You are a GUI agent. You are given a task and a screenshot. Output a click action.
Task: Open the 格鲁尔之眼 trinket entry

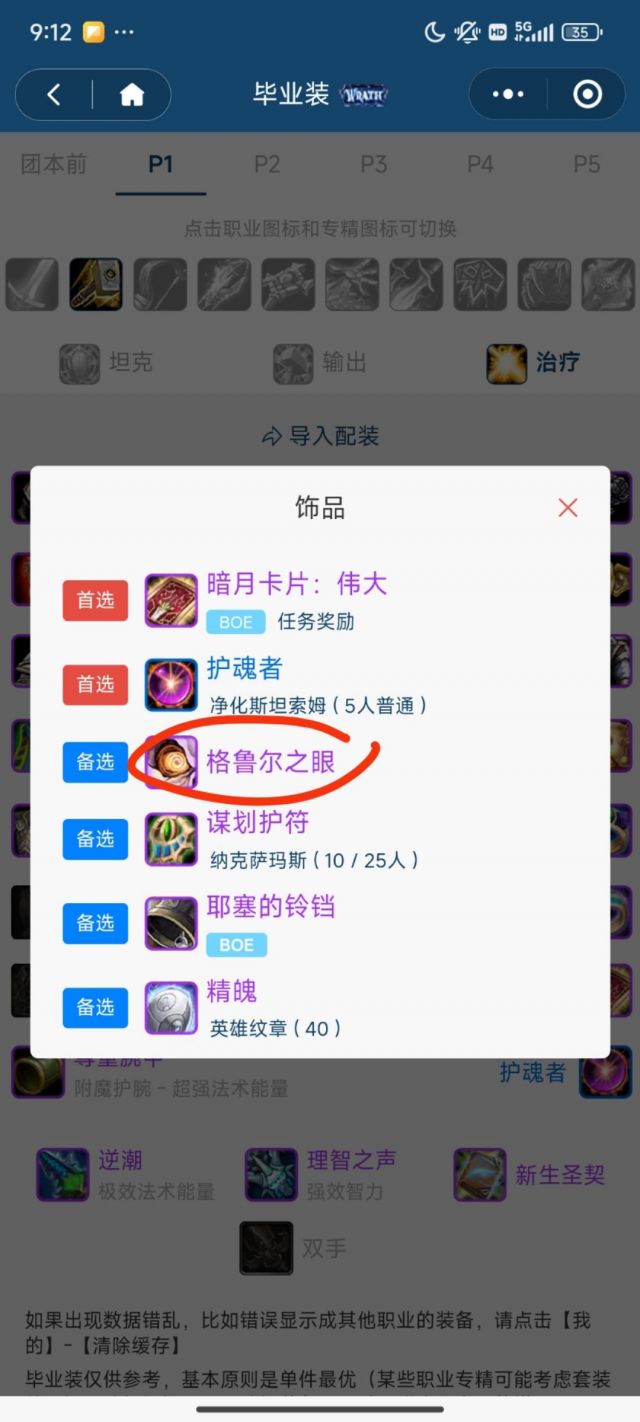[x=270, y=762]
